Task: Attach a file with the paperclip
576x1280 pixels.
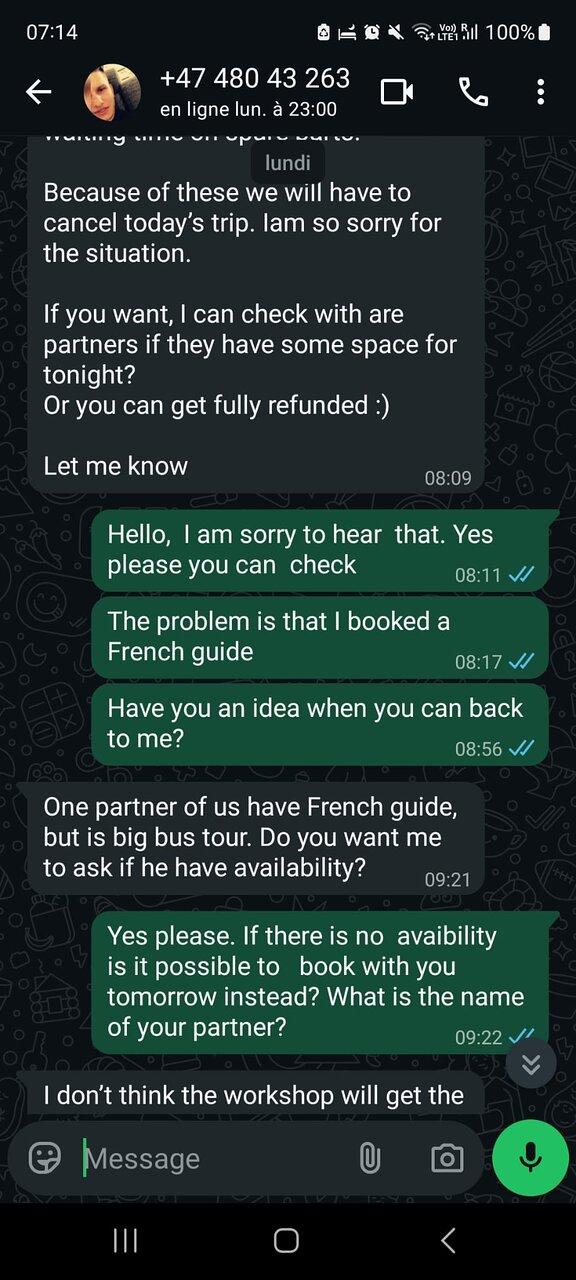Action: (x=370, y=1158)
